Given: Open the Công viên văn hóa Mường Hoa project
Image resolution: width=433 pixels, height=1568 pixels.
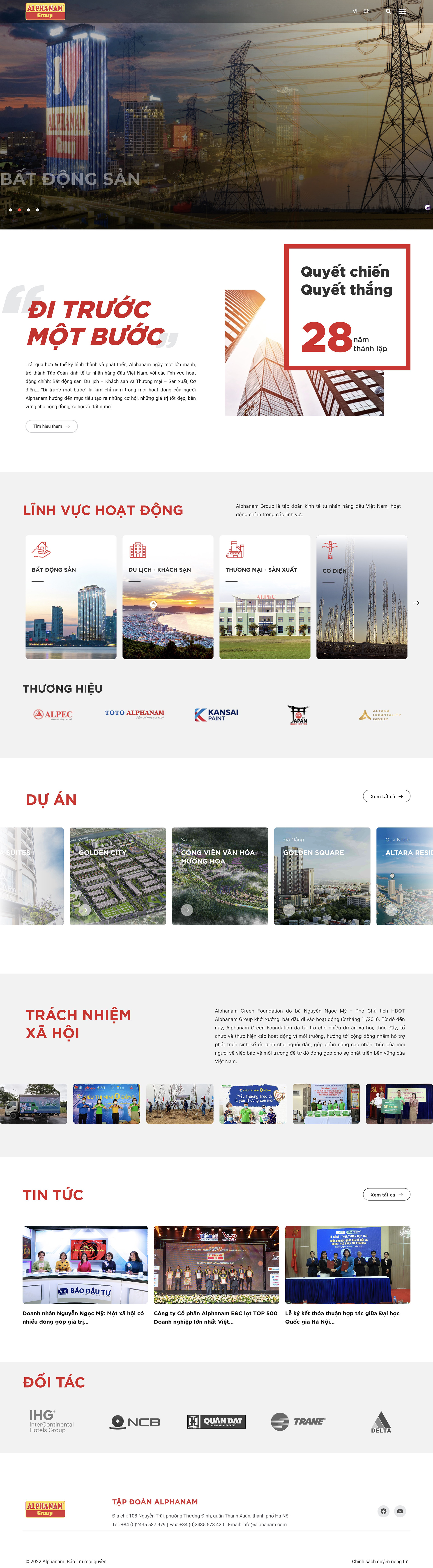Looking at the screenshot, I should point(220,876).
